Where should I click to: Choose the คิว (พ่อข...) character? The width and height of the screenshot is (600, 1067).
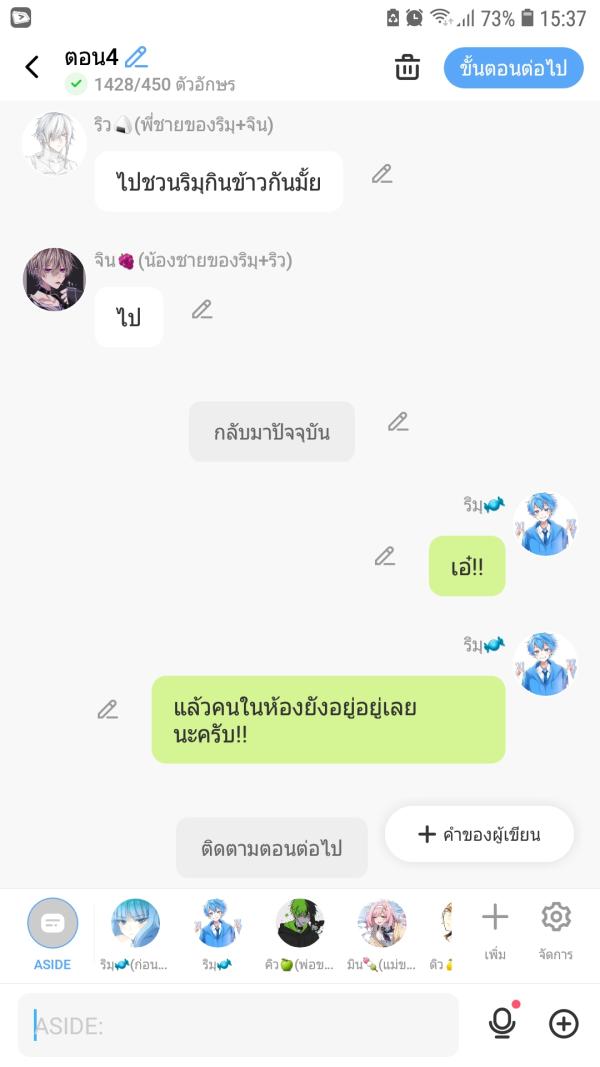300,930
